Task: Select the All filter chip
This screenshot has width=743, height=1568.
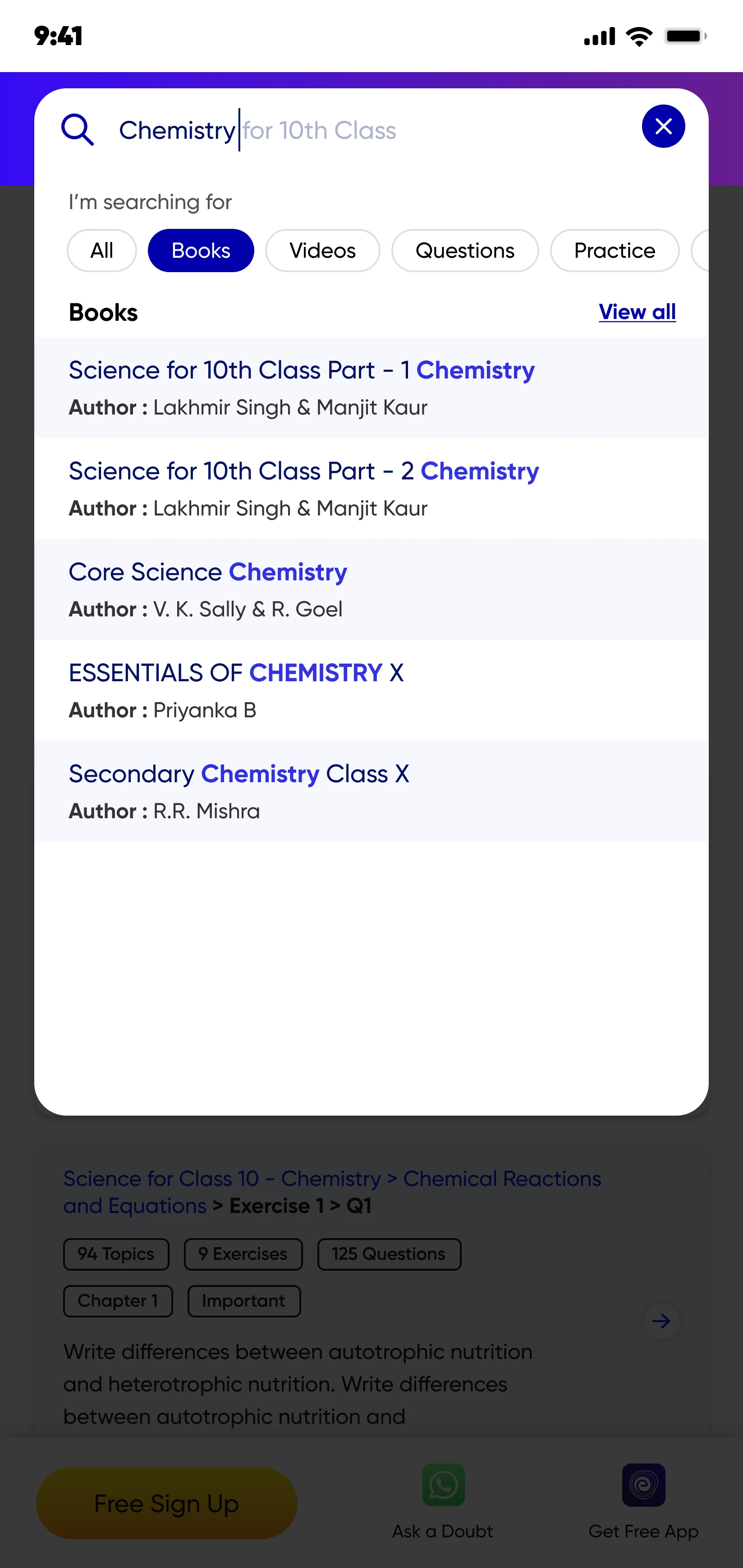Action: (x=102, y=251)
